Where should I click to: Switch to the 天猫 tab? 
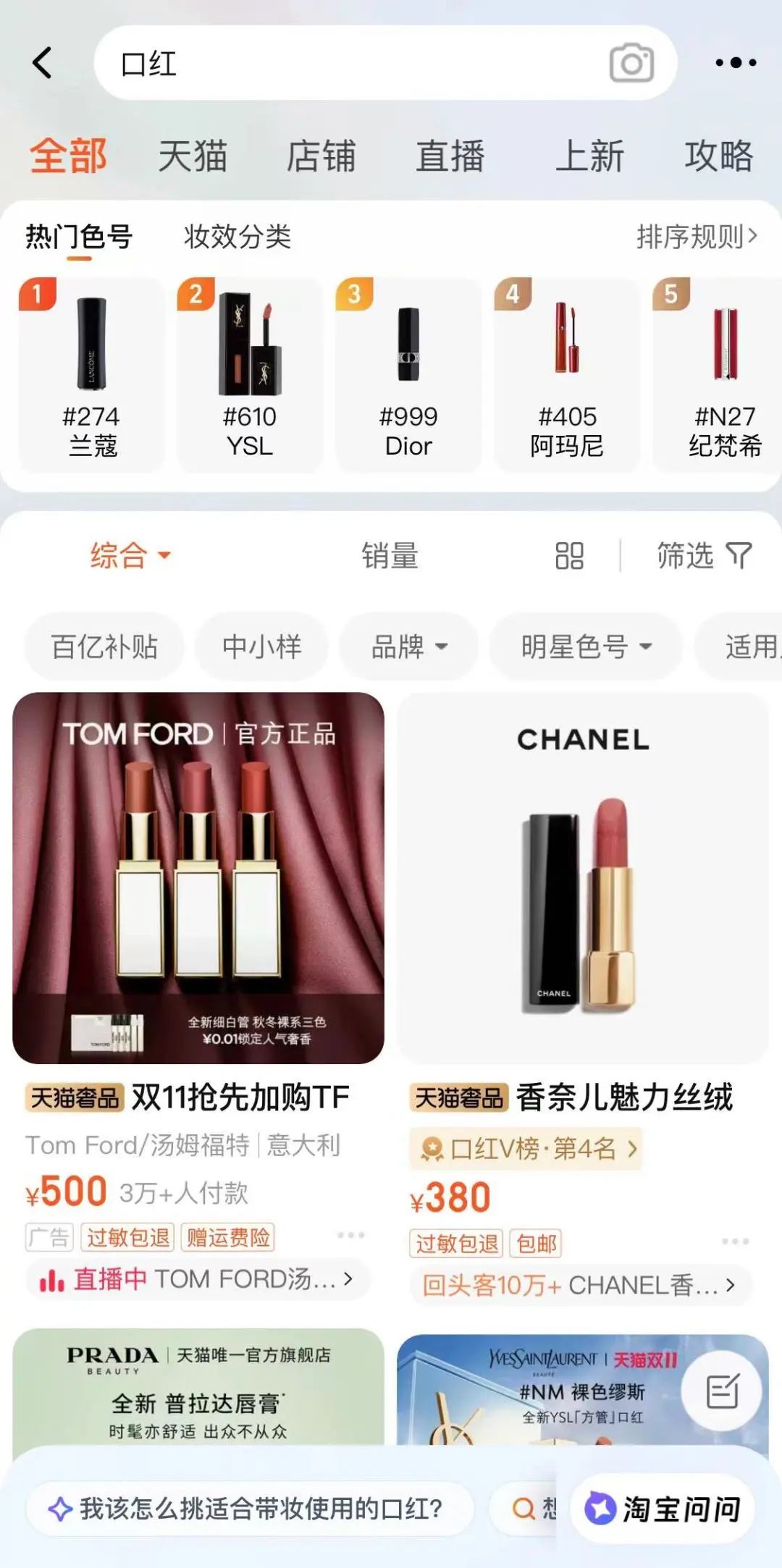[x=193, y=156]
